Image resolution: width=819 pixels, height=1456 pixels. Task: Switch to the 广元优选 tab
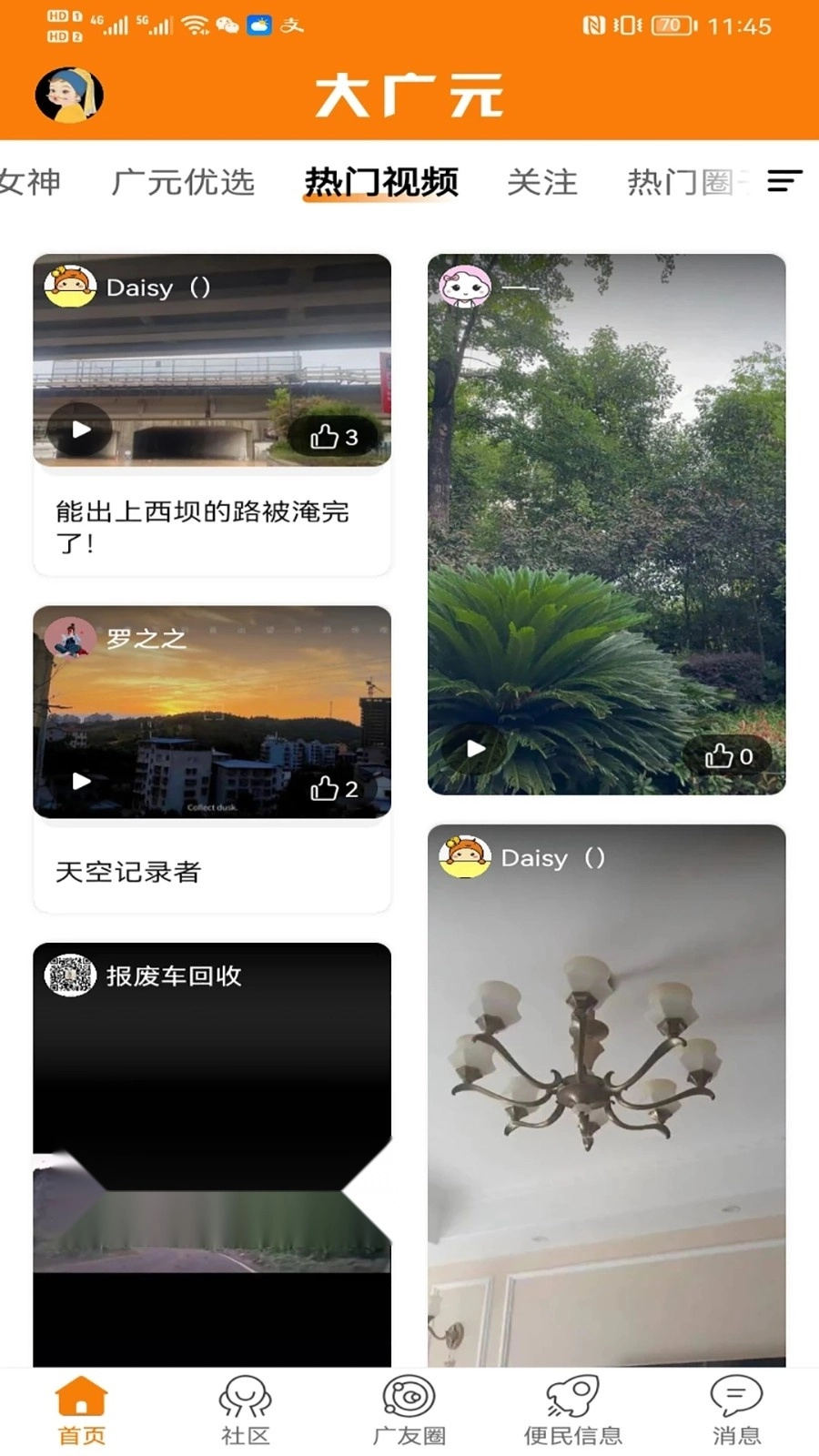coord(183,182)
